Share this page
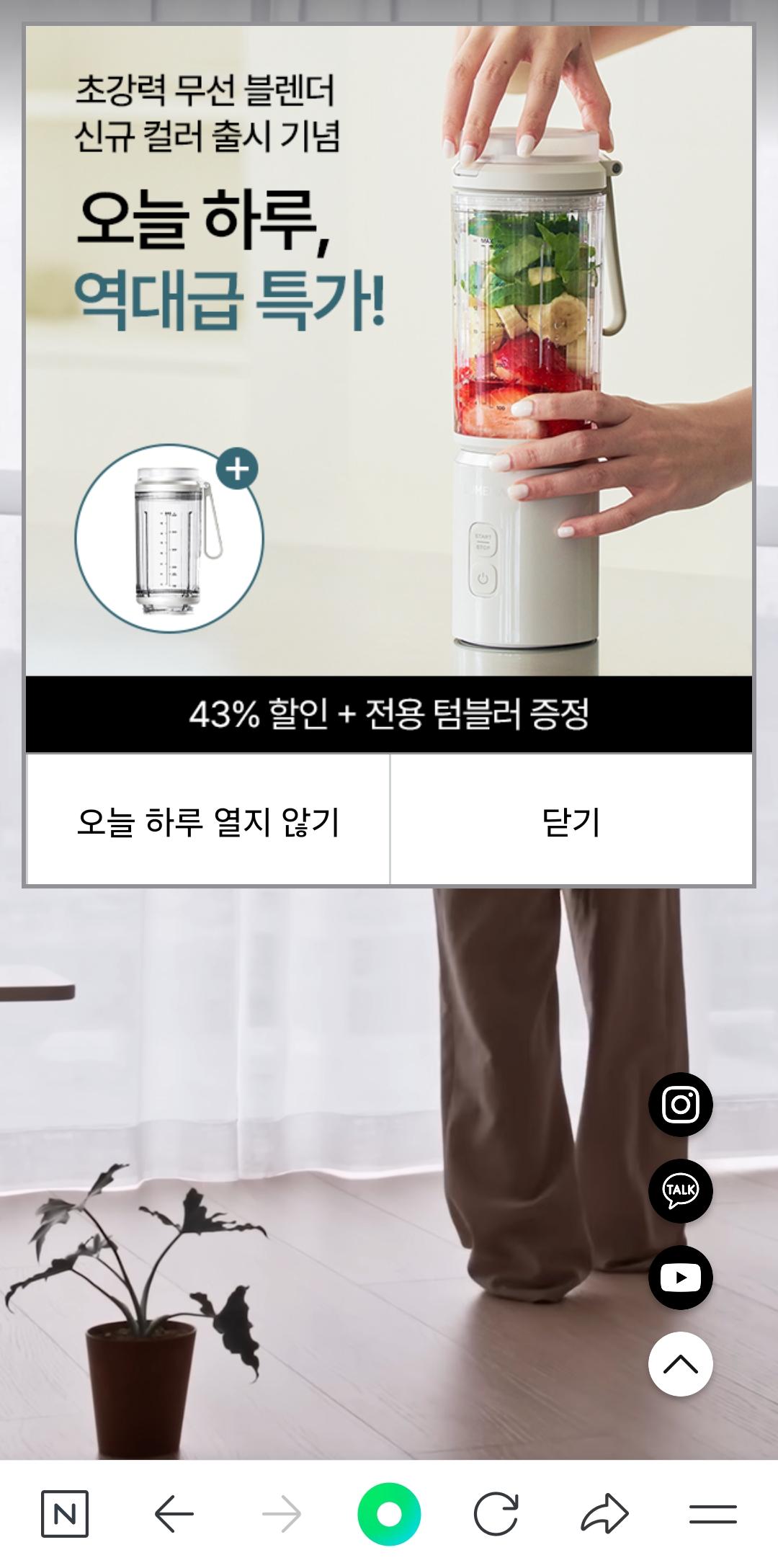The height and width of the screenshot is (1568, 778). 604,1514
